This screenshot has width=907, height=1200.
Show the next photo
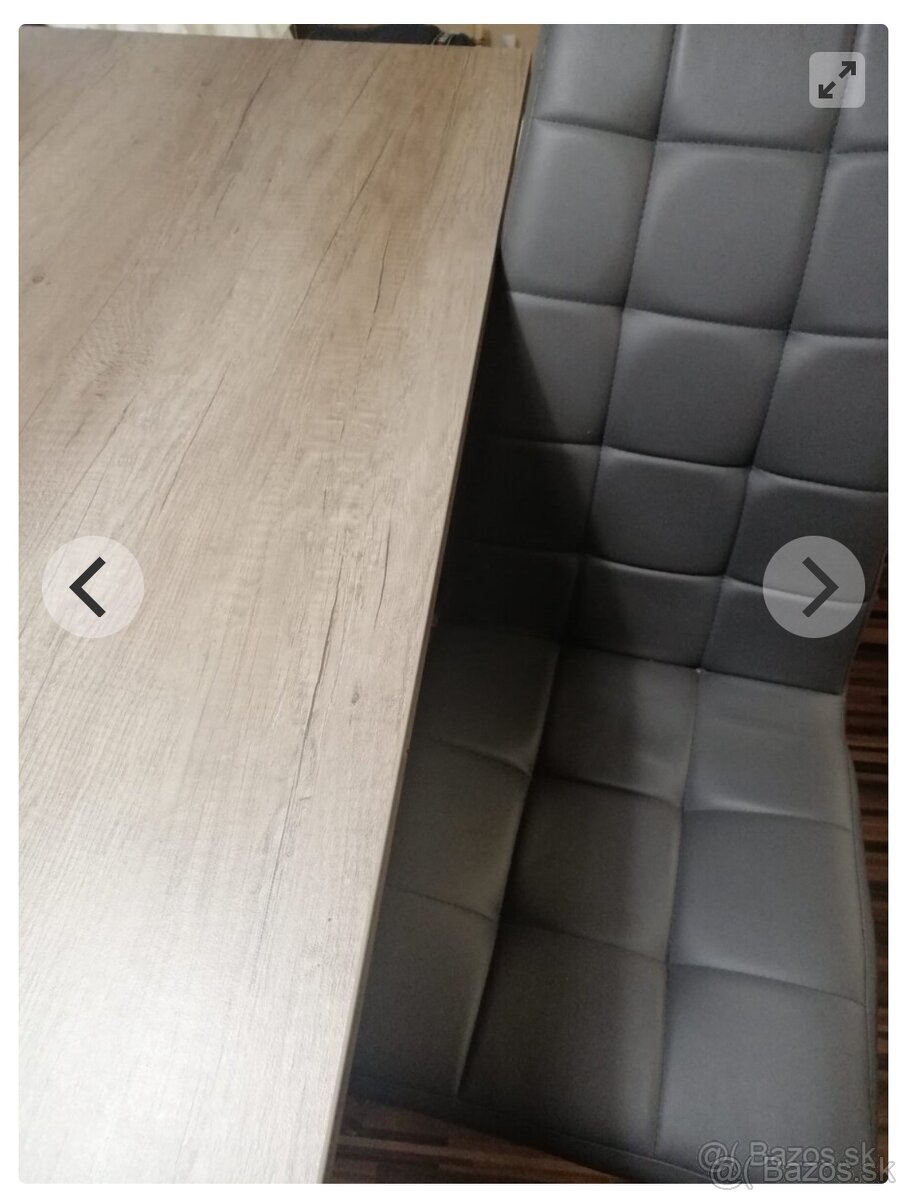813,587
